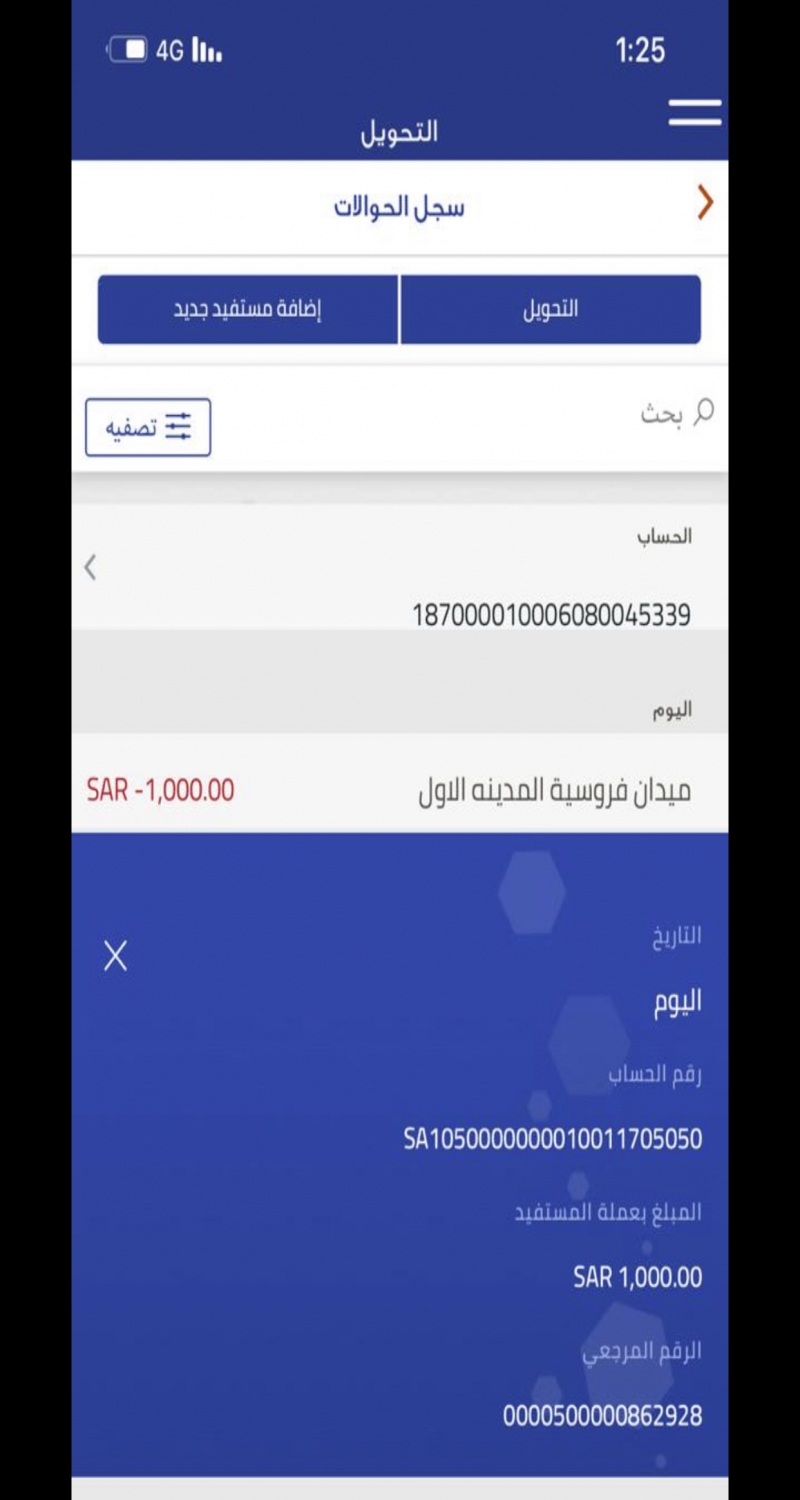Open the تصفيه filter button

tap(148, 427)
